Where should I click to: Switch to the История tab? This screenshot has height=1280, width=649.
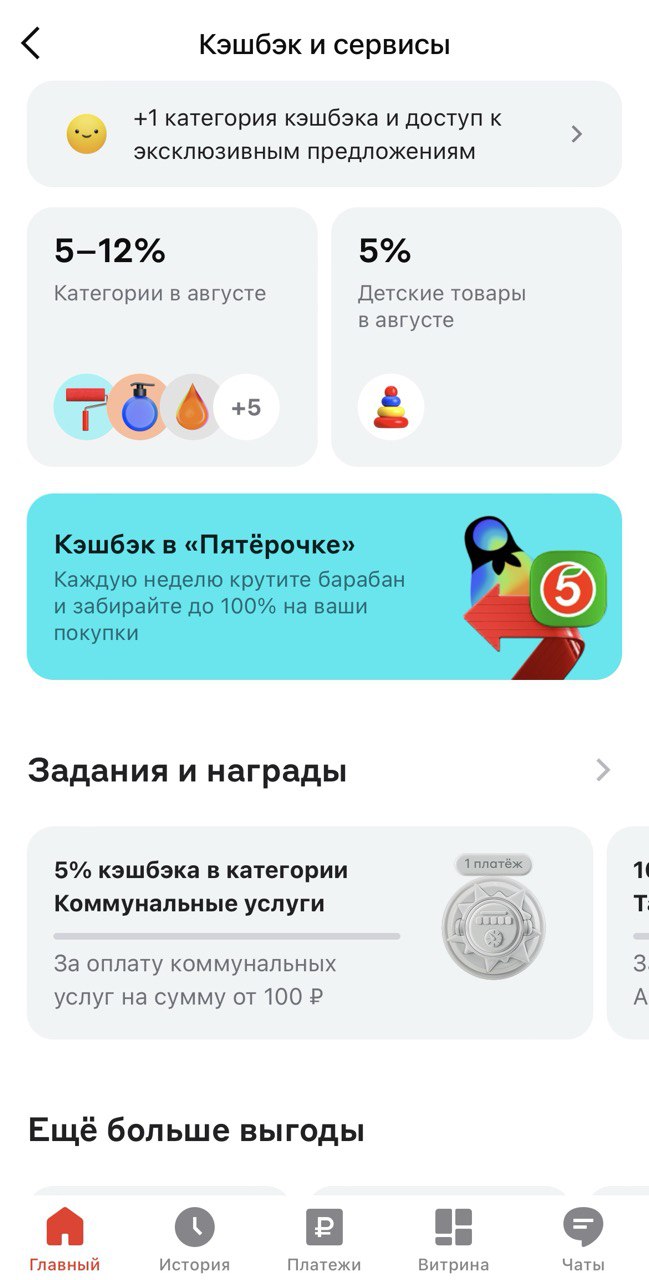(x=194, y=1238)
